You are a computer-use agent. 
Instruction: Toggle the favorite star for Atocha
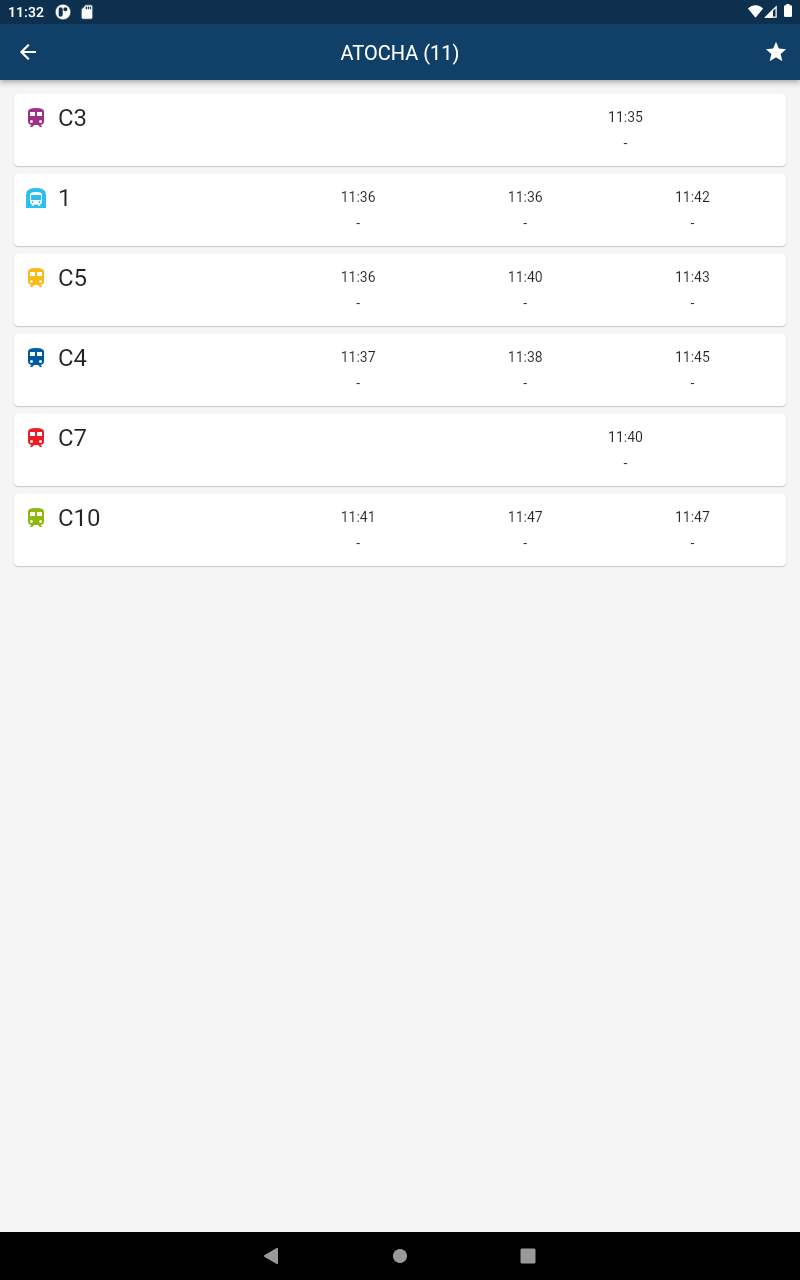[x=776, y=52]
